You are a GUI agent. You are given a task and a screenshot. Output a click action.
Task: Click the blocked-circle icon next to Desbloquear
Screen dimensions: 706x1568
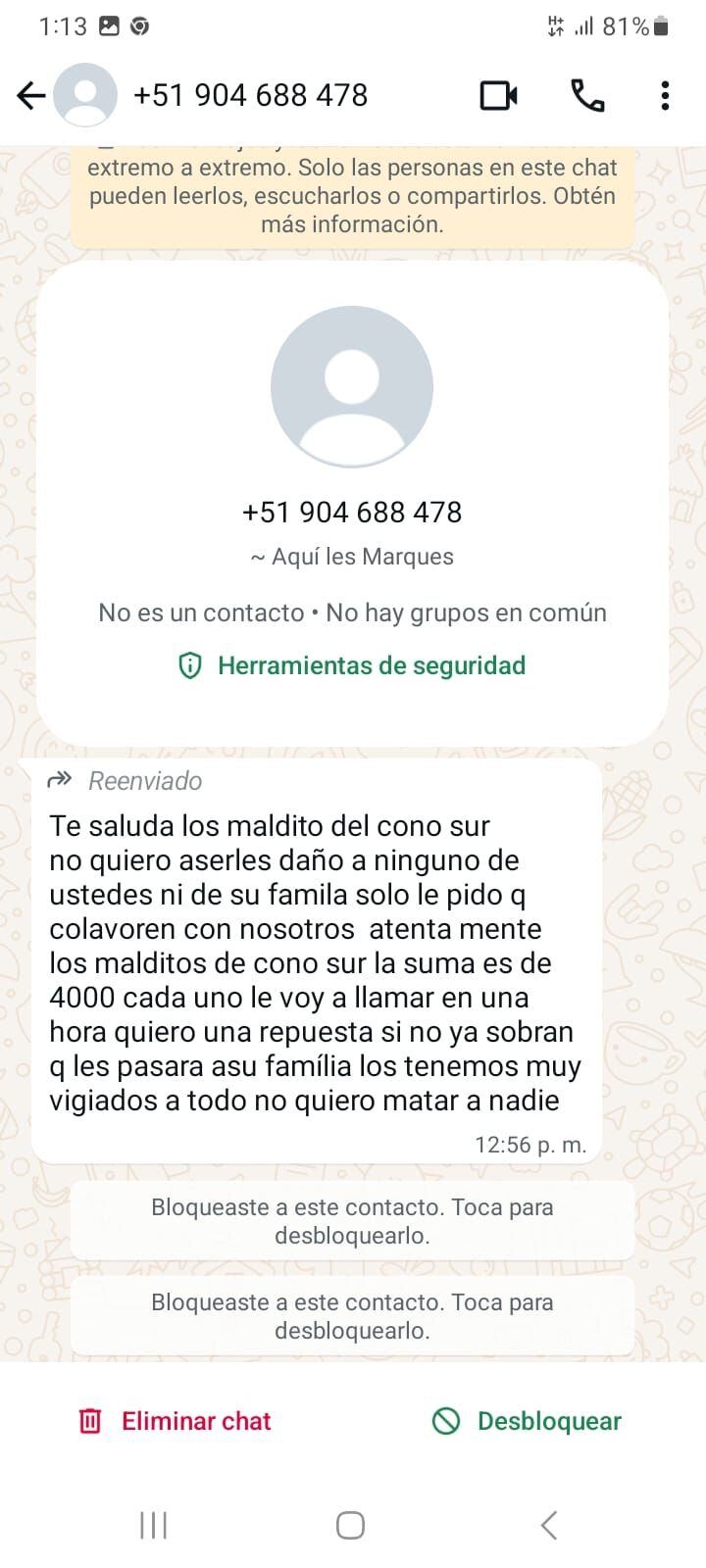[447, 1420]
